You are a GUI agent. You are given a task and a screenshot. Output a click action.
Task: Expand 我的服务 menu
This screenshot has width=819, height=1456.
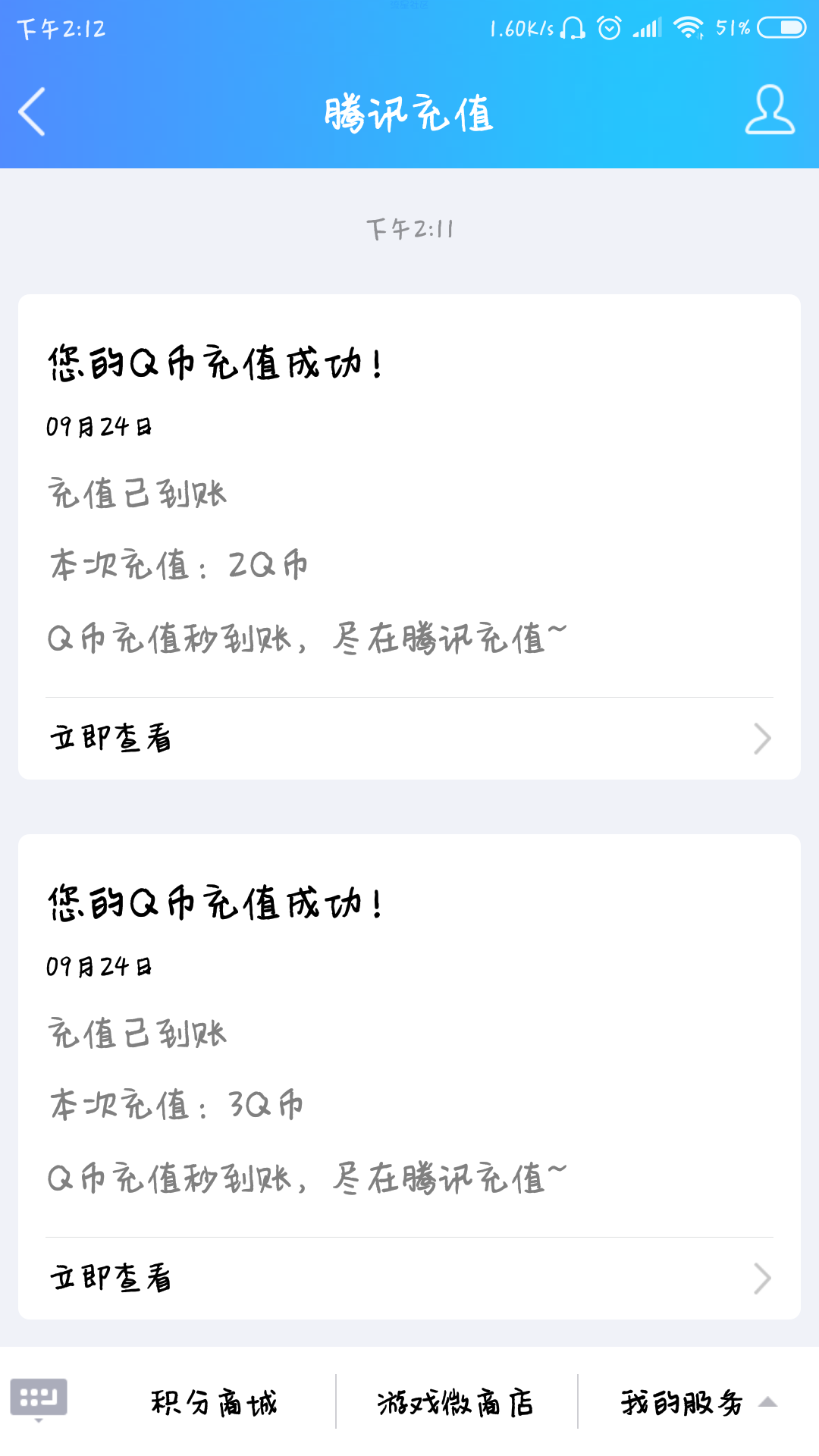point(698,1402)
